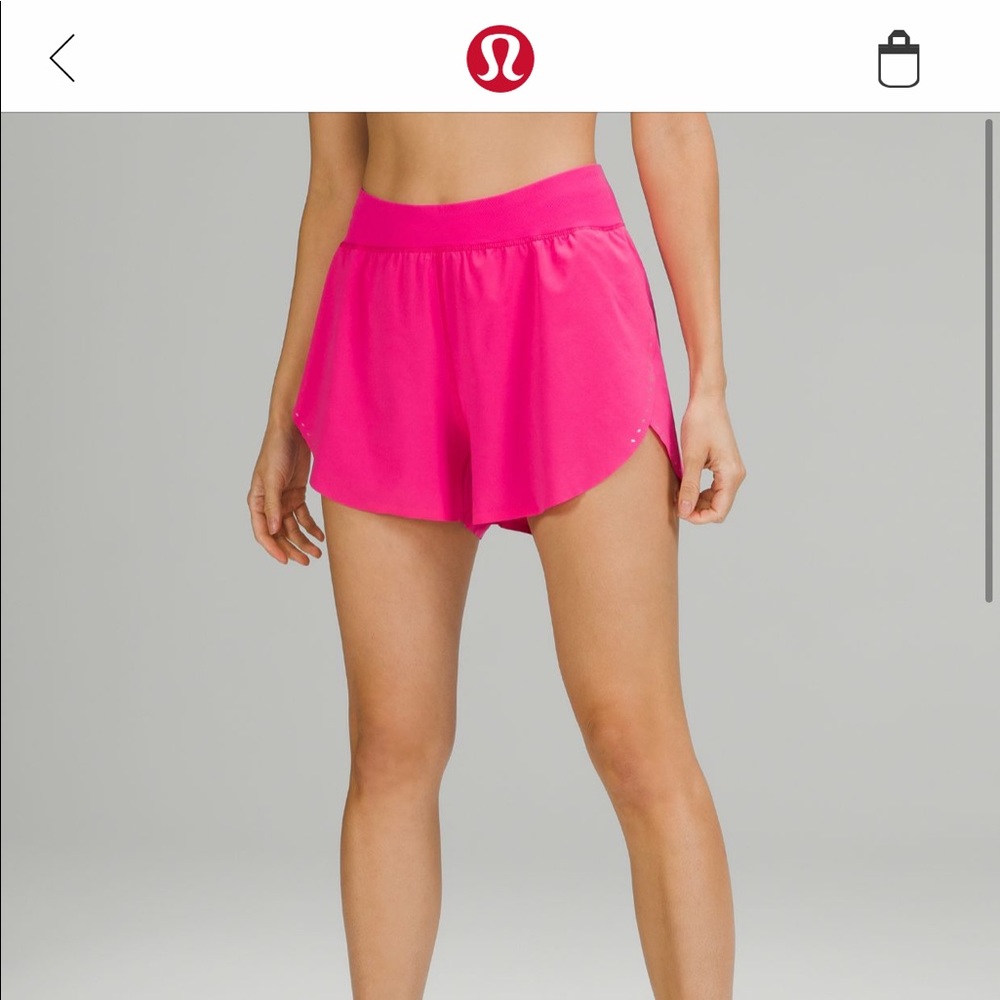Tap the lululemon logo to go home
This screenshot has width=1000, height=1000.
(x=500, y=58)
